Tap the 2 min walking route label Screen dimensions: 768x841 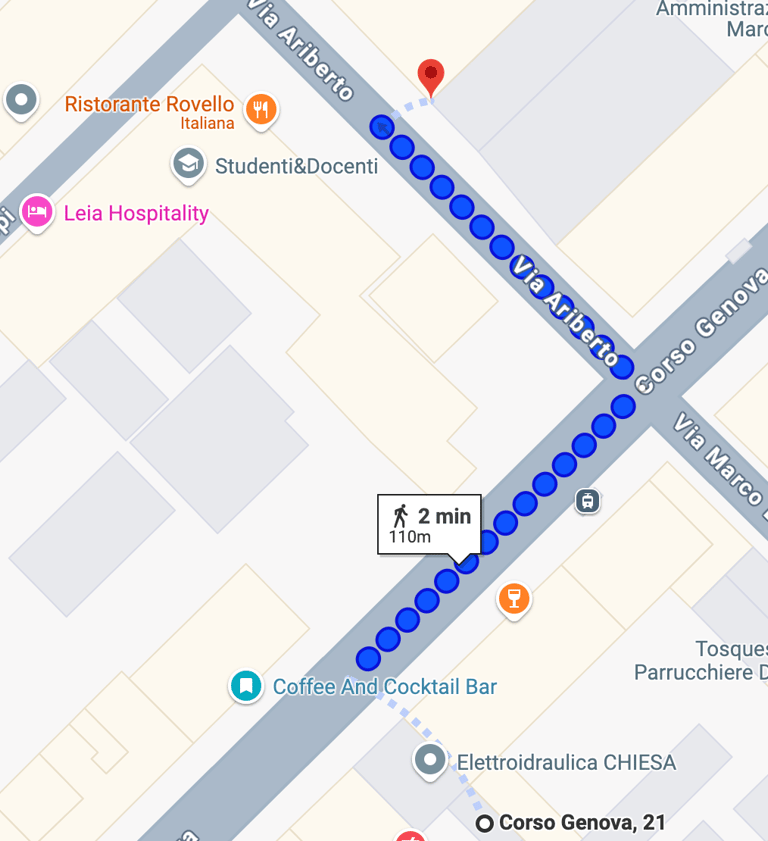tap(429, 524)
